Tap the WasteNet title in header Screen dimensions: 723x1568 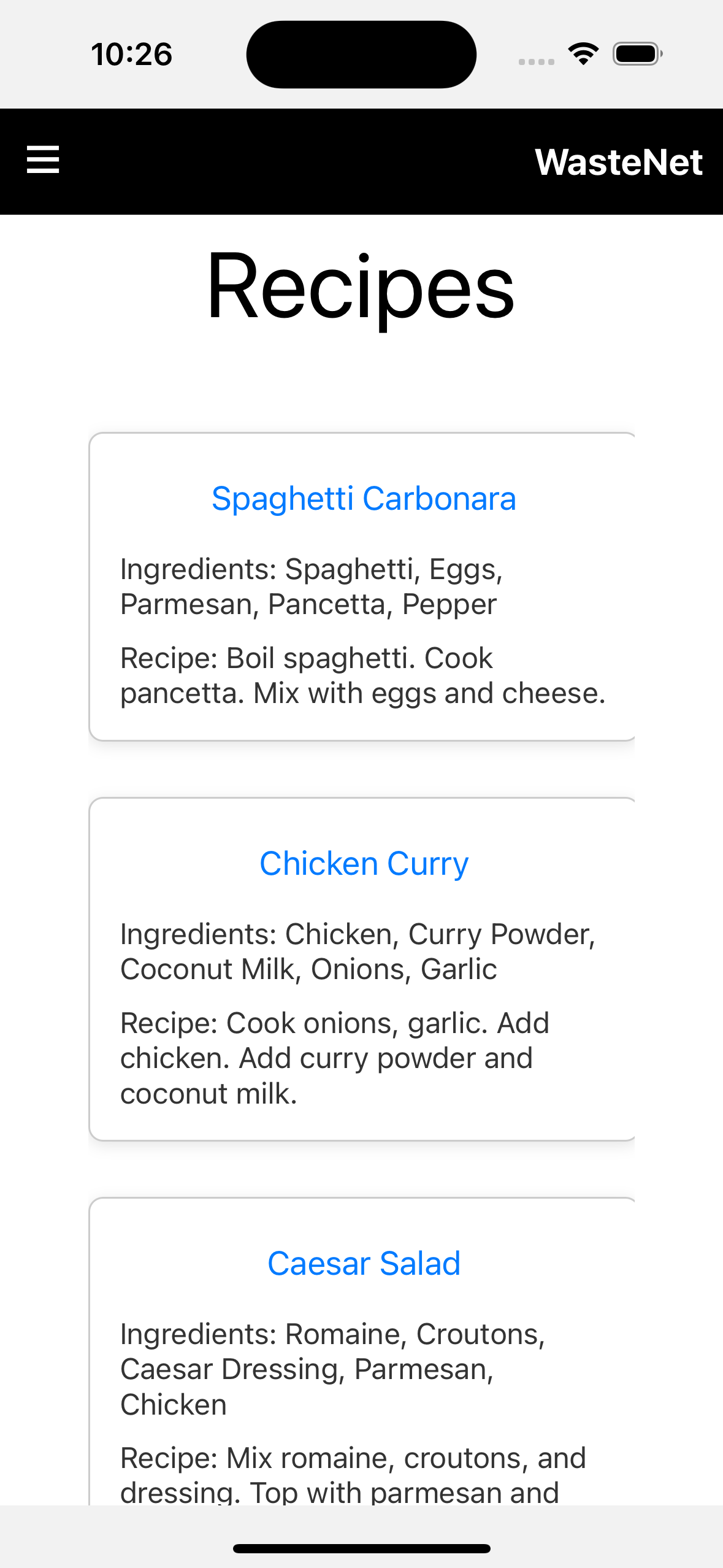(x=619, y=163)
